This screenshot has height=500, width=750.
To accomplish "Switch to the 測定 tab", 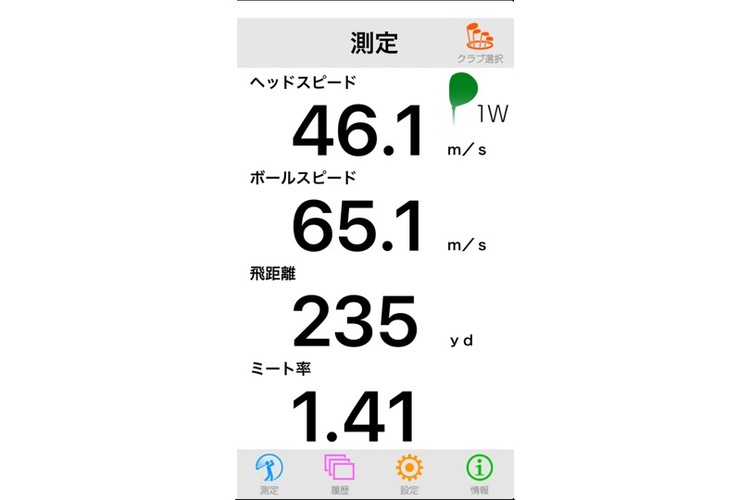I will (270, 472).
